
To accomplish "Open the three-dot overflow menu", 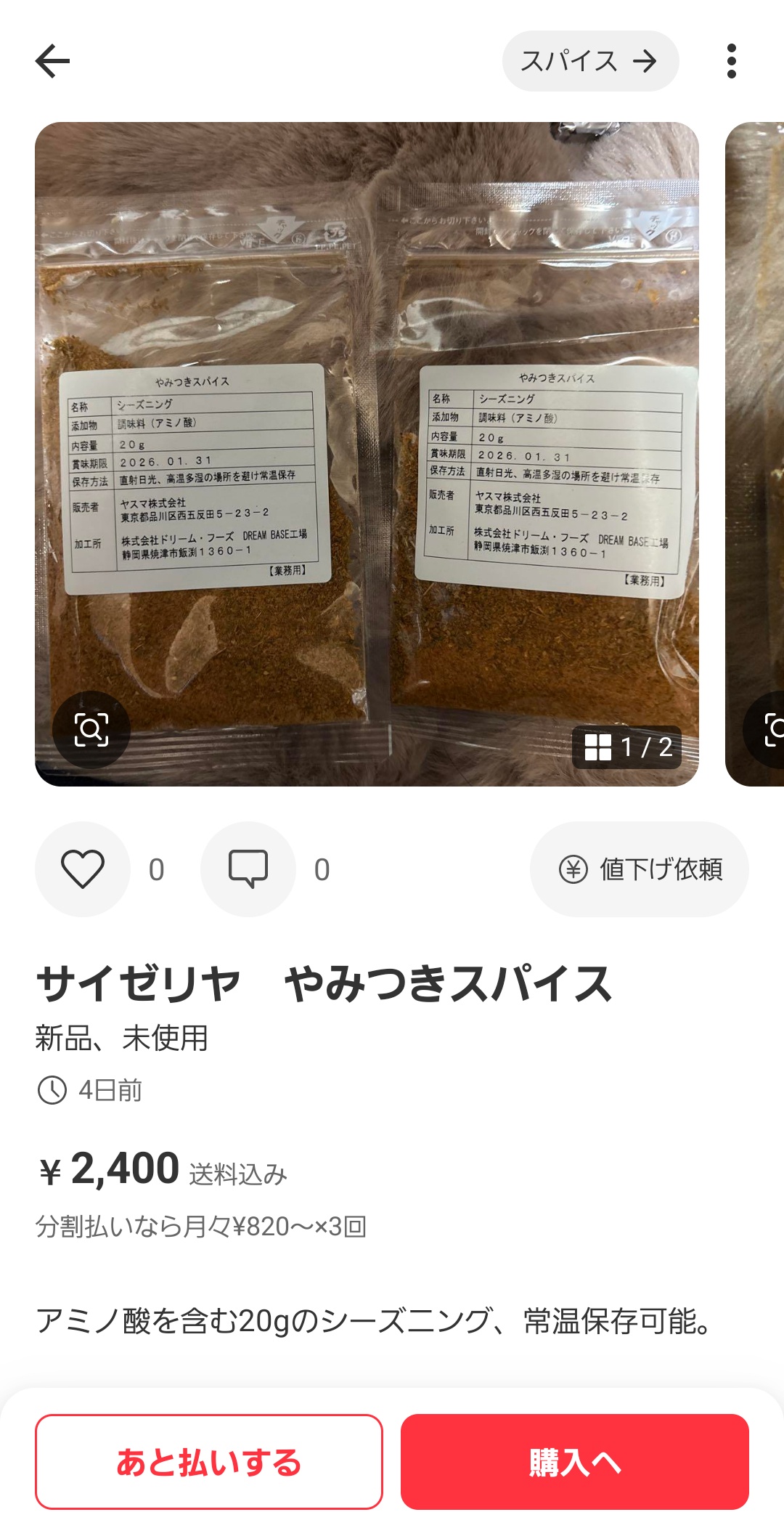I will click(x=731, y=61).
